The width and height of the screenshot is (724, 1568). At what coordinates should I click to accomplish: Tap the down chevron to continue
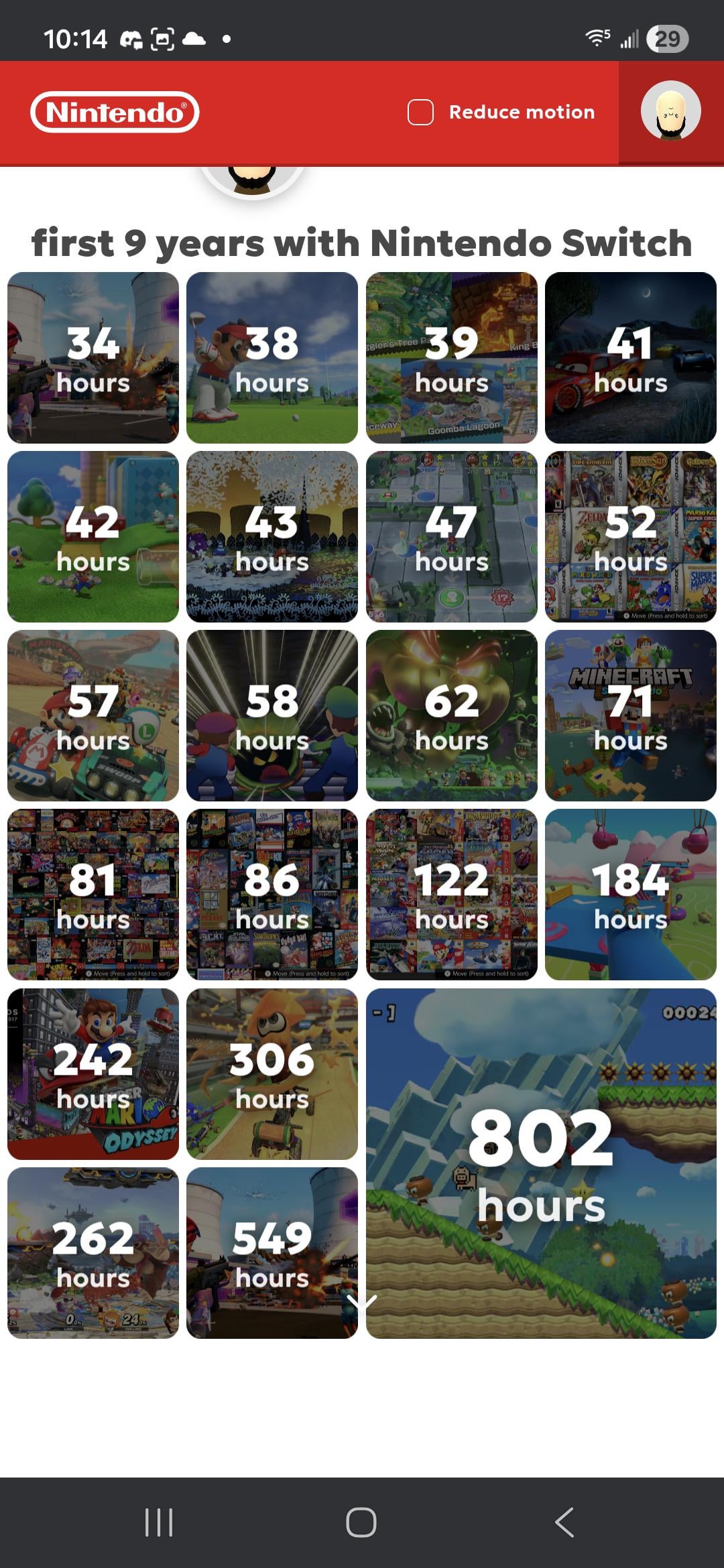click(362, 1303)
